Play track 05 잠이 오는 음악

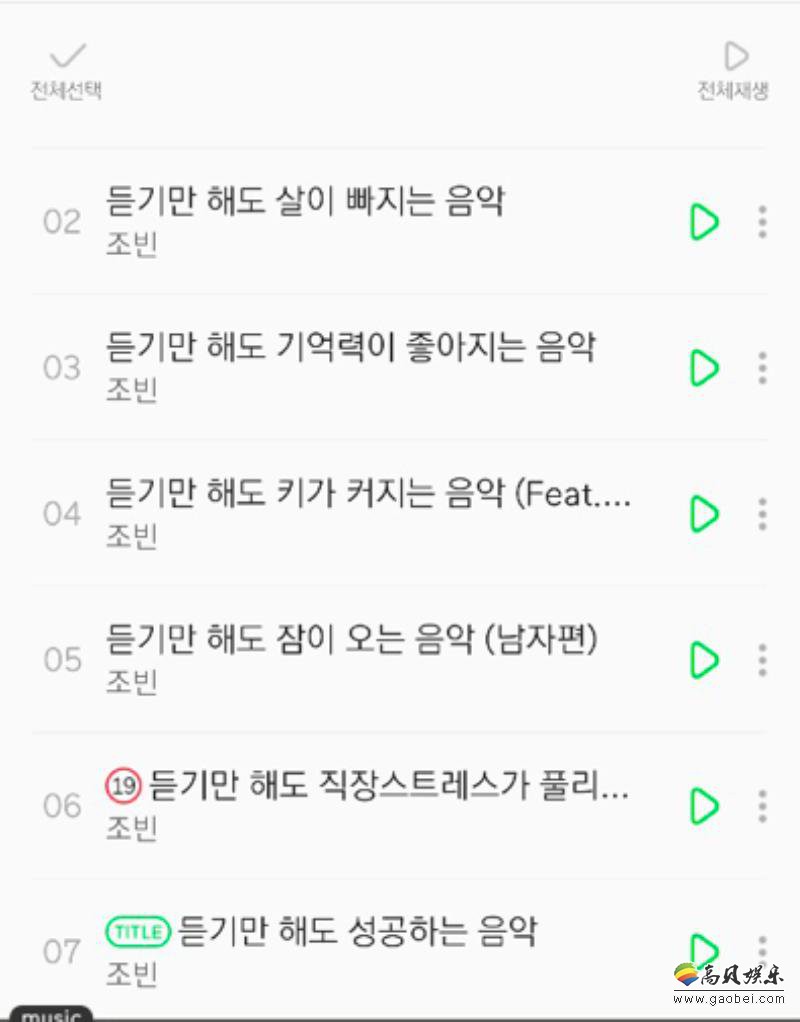coord(704,659)
